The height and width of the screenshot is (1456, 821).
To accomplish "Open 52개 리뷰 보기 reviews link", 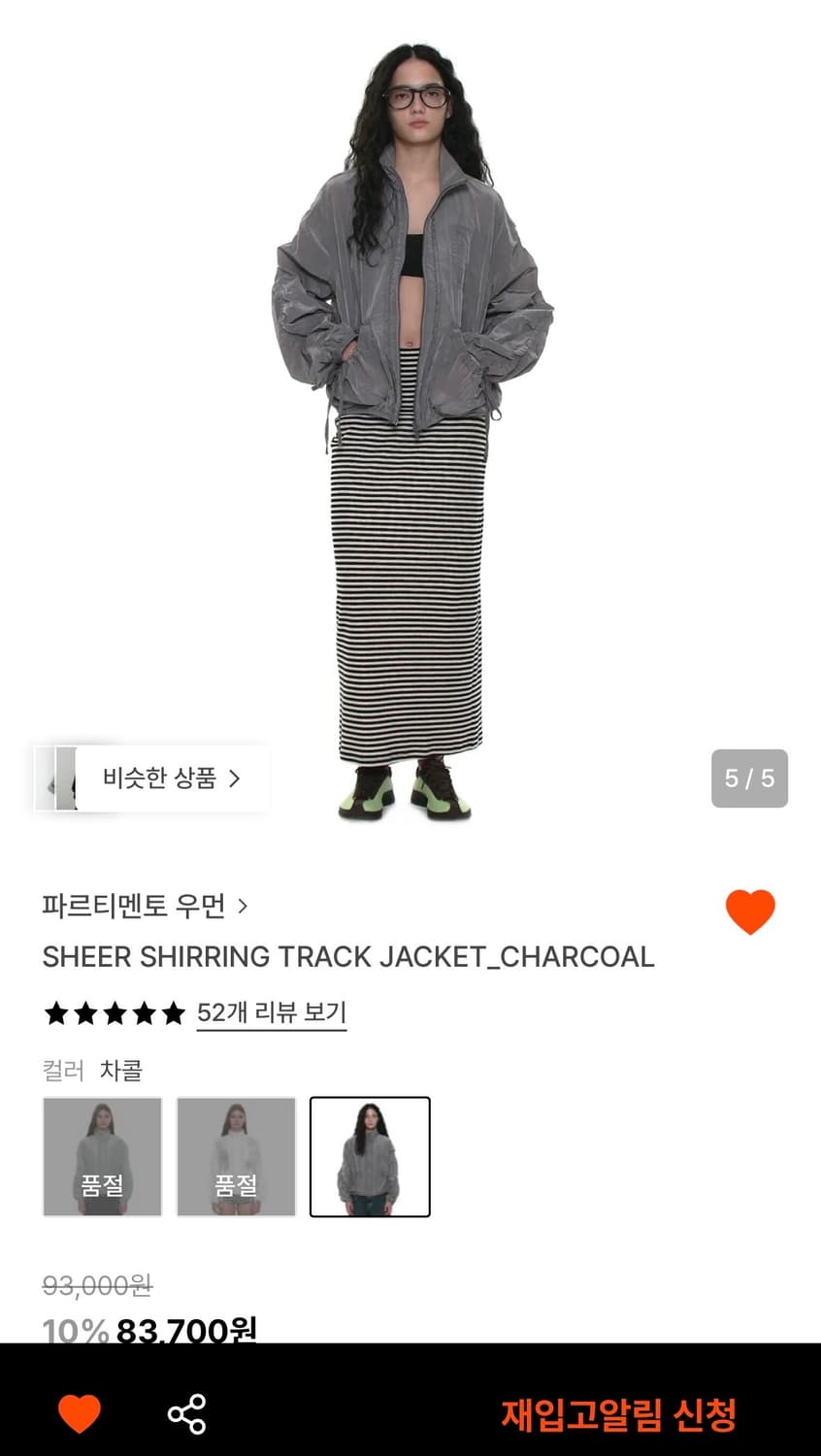I will click(272, 1012).
